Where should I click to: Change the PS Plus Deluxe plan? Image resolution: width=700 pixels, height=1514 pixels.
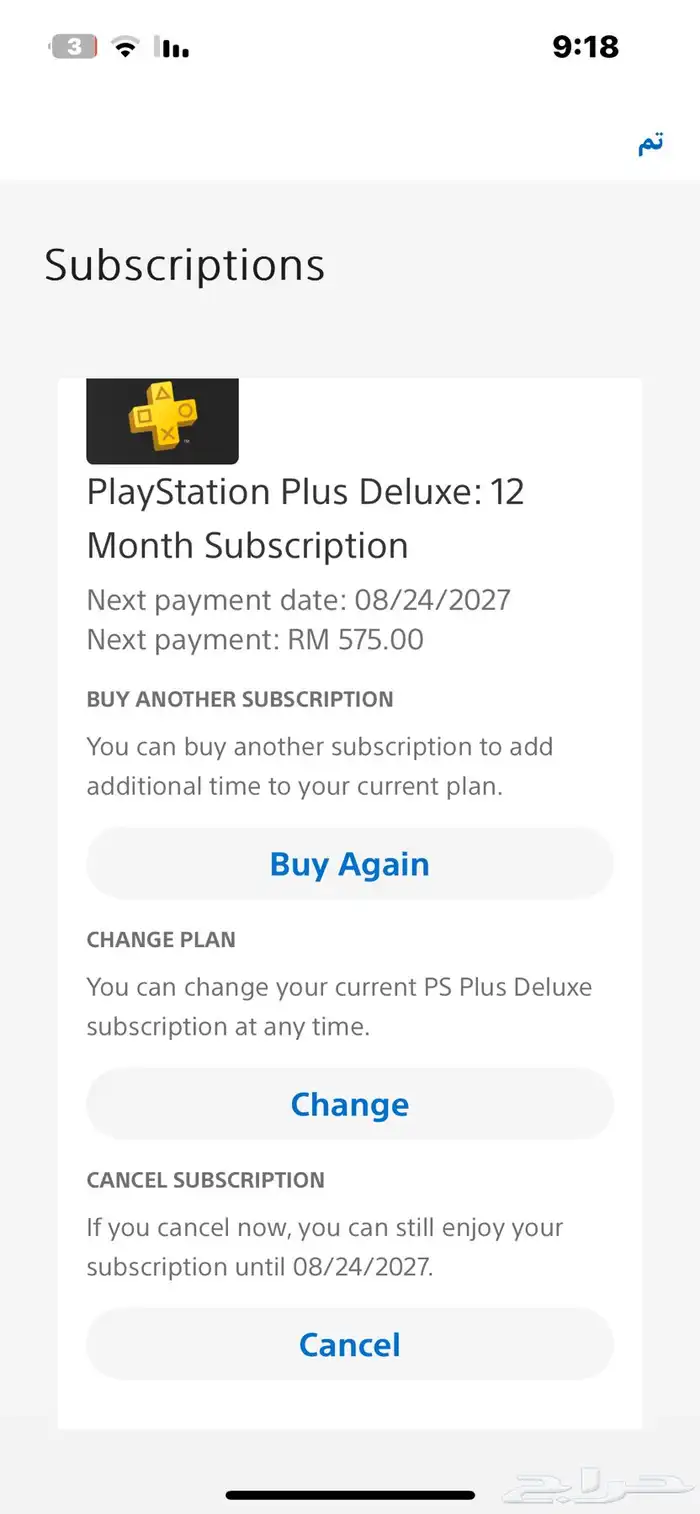[x=349, y=1104]
